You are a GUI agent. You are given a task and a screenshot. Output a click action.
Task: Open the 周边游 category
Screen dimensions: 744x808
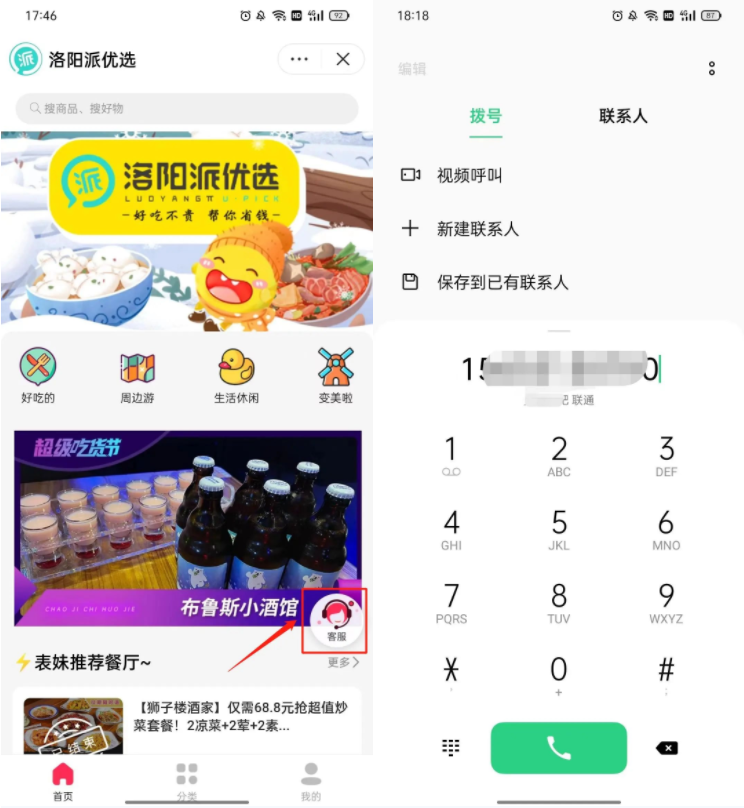(x=138, y=375)
